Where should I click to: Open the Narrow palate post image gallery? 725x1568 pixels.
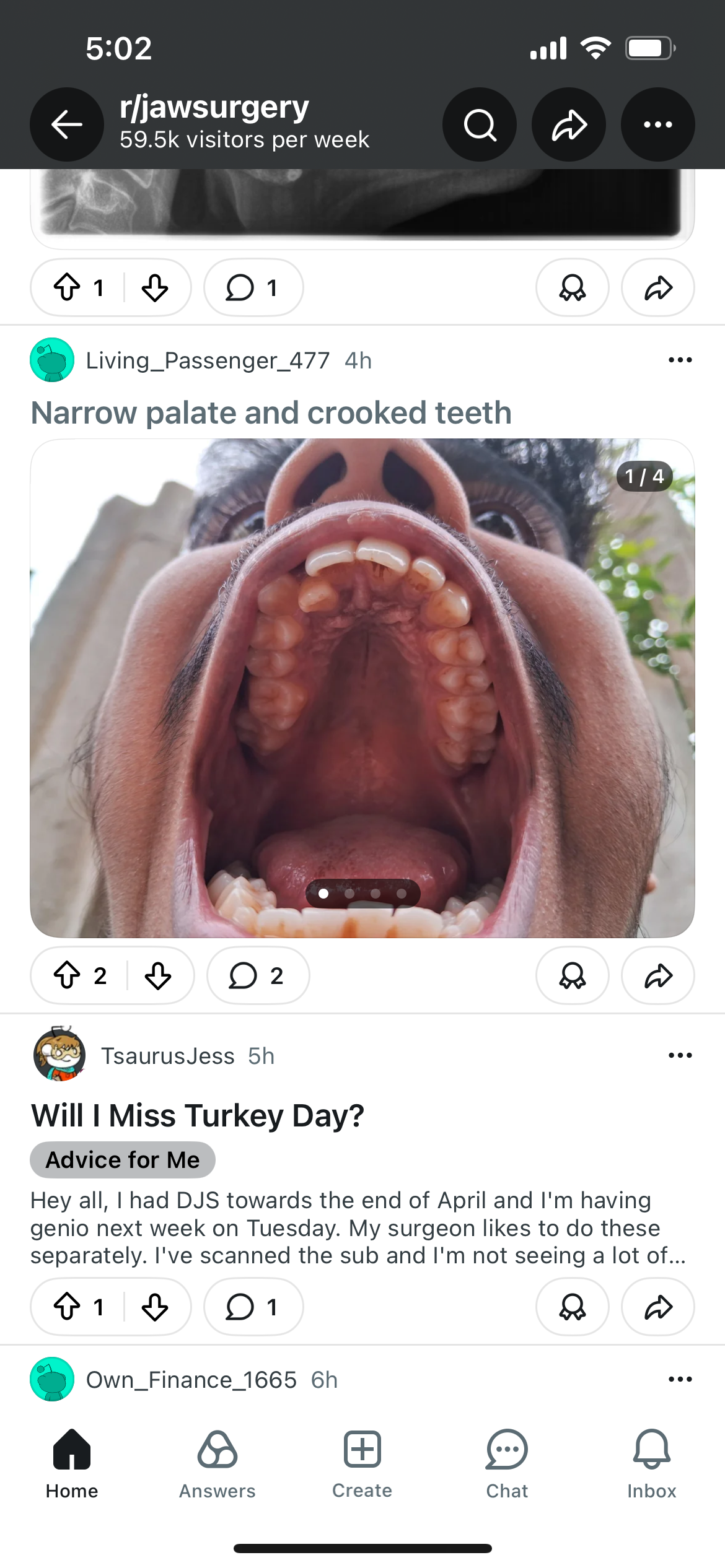click(x=362, y=687)
